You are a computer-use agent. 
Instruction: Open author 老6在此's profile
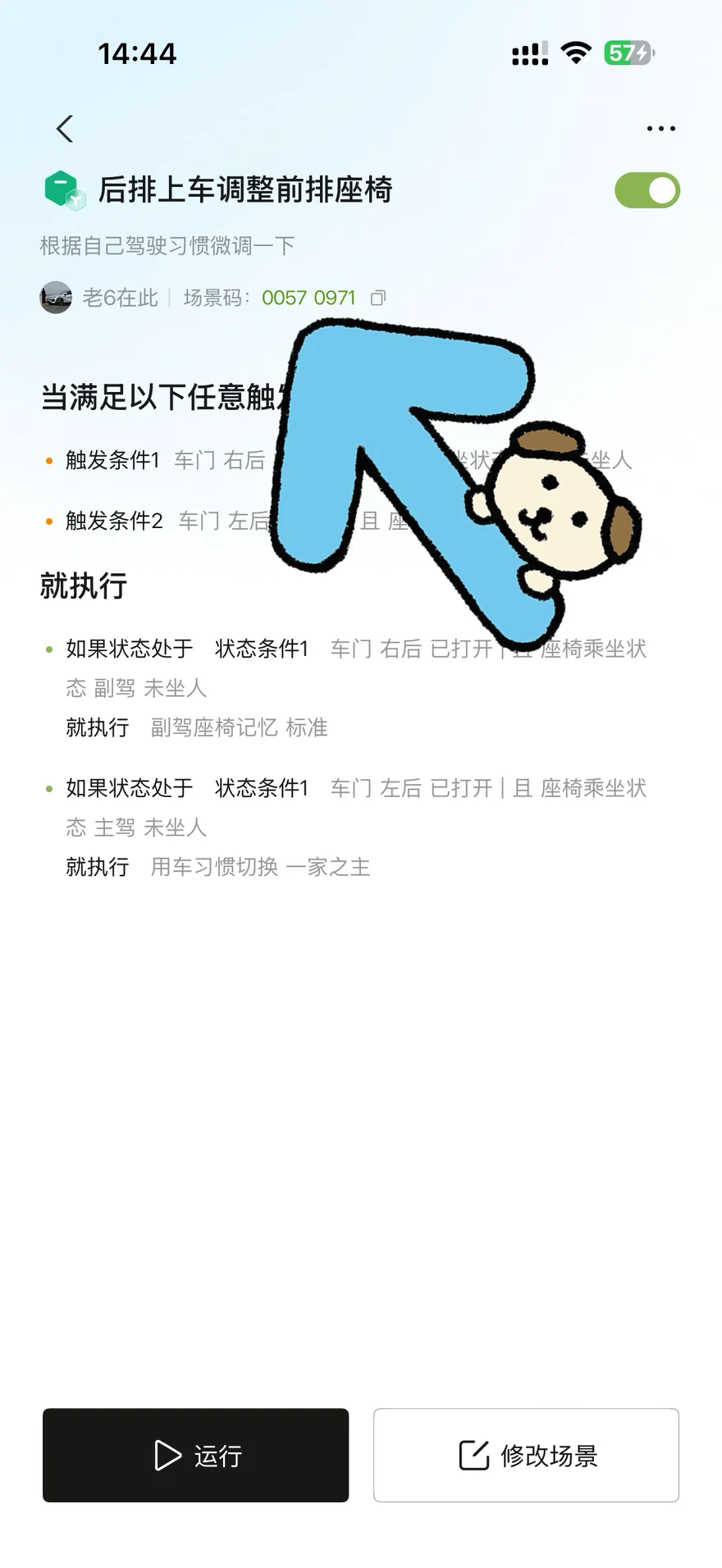99,298
